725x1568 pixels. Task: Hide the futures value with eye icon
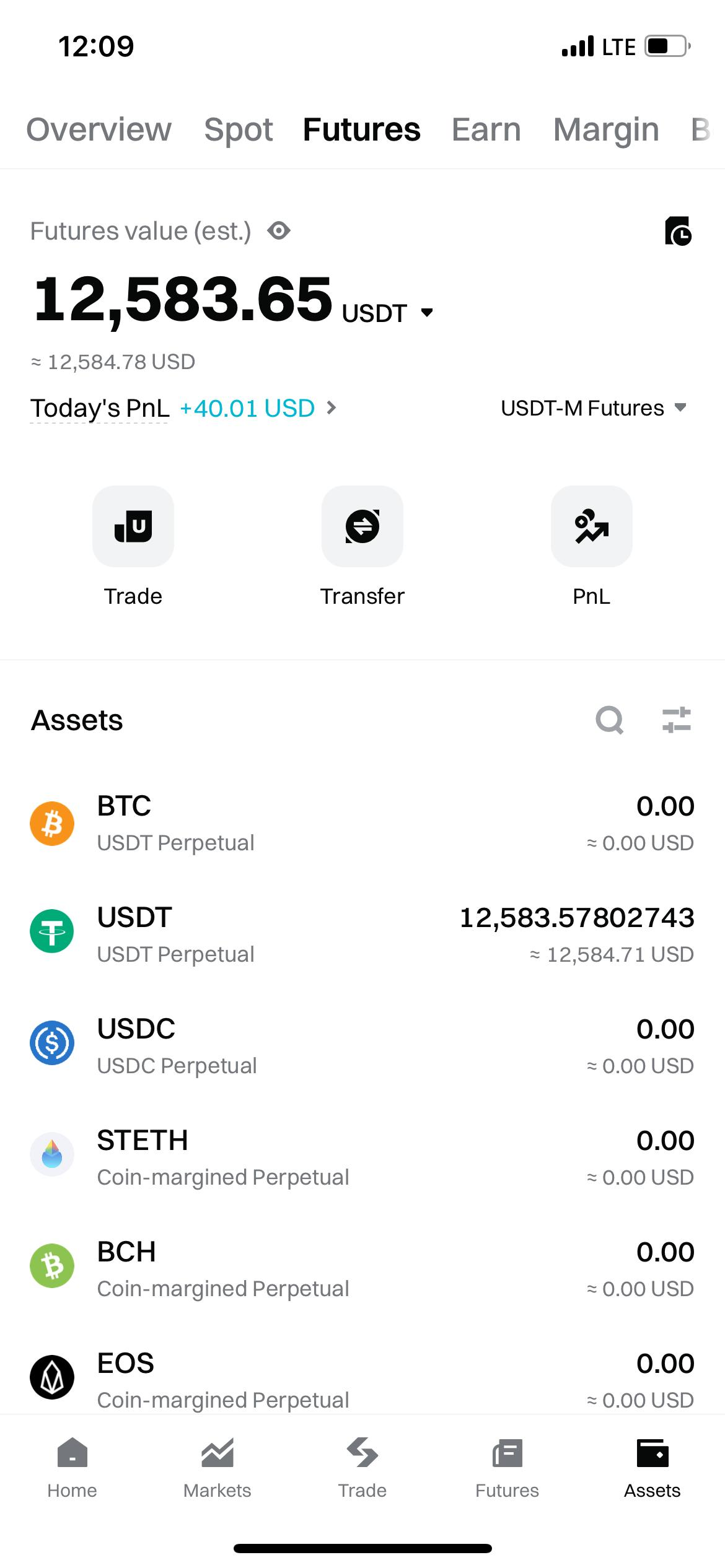pos(279,231)
